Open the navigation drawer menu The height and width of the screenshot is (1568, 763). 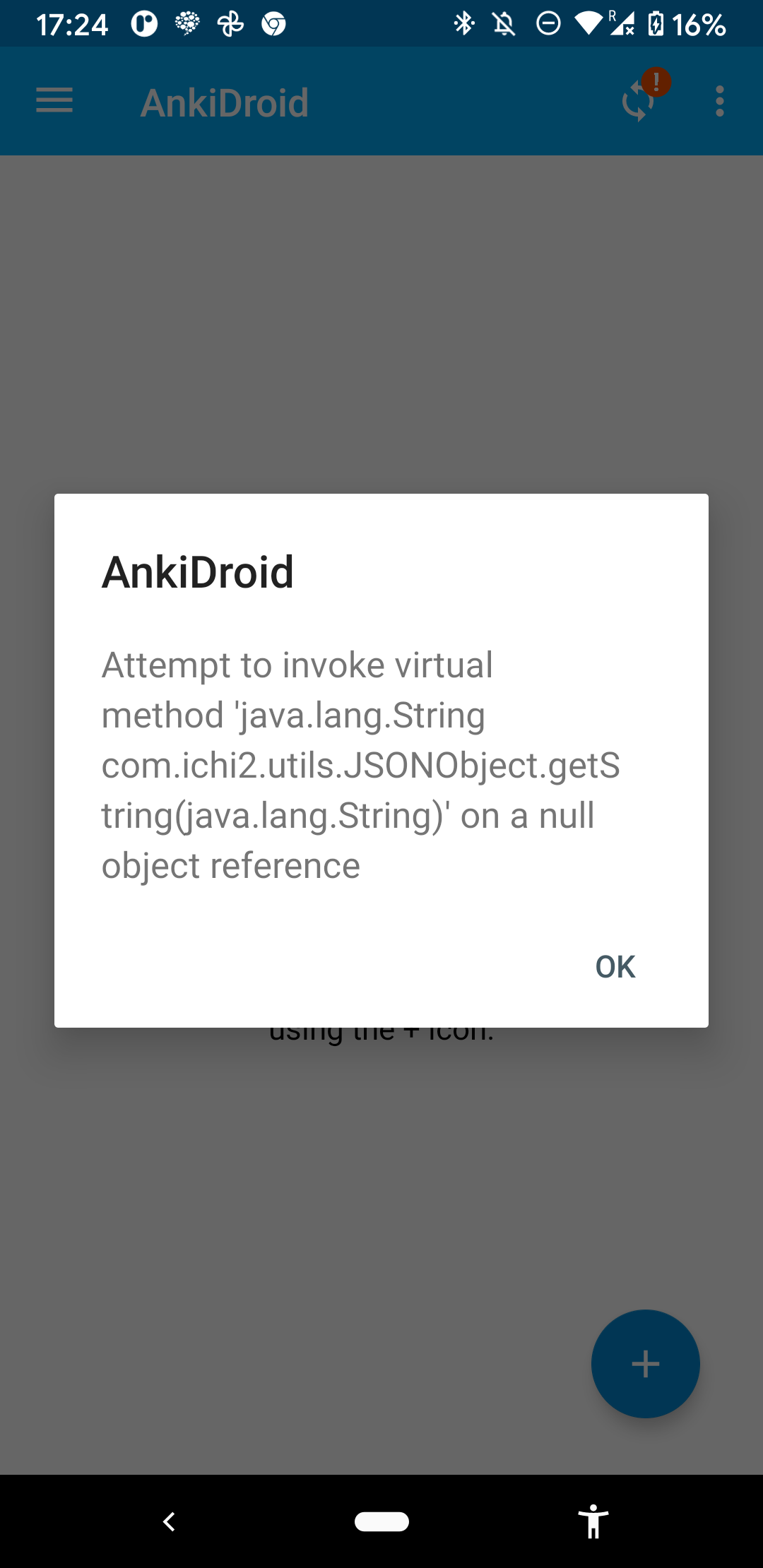(x=54, y=101)
